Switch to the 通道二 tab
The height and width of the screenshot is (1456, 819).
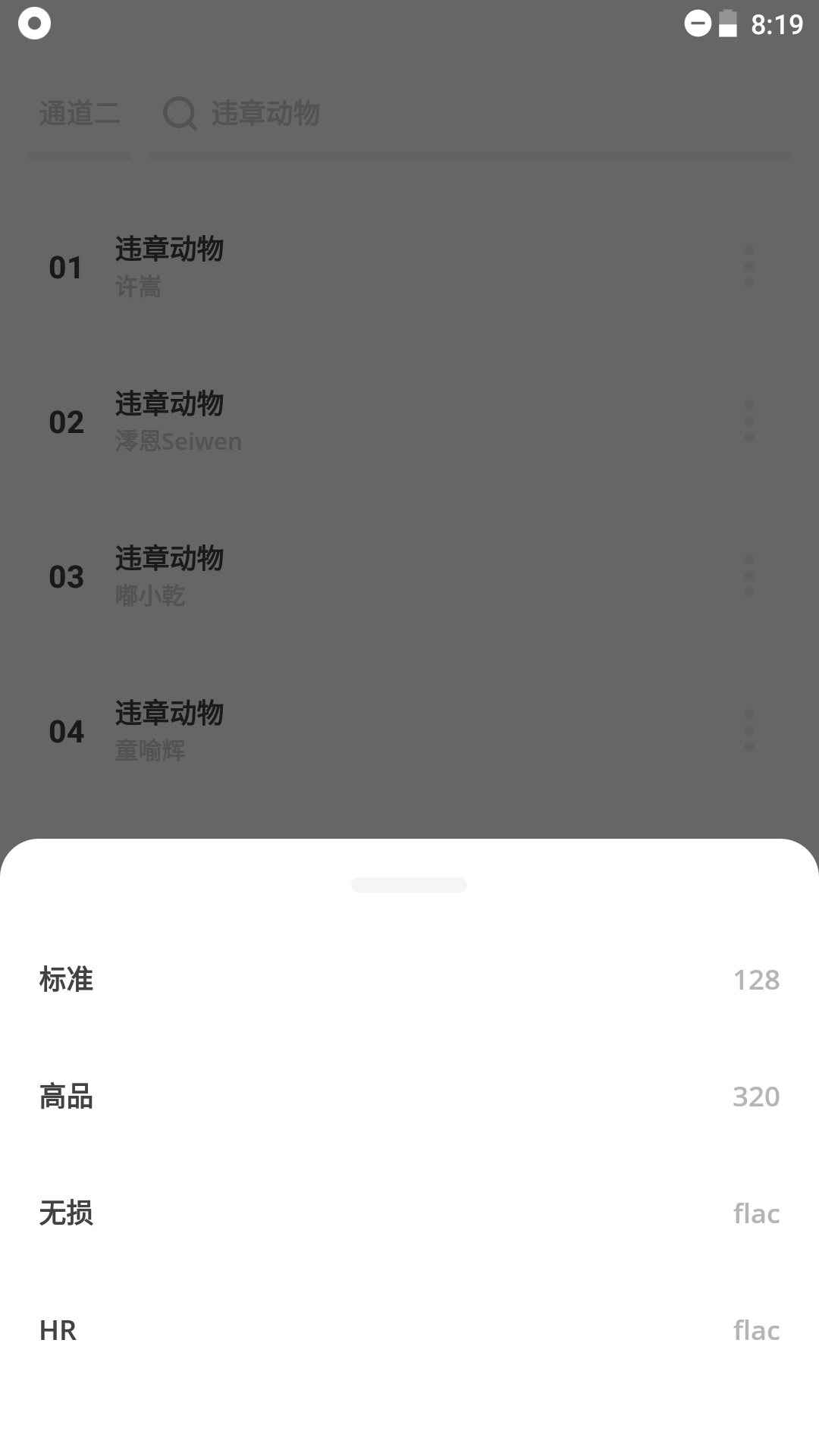[80, 114]
